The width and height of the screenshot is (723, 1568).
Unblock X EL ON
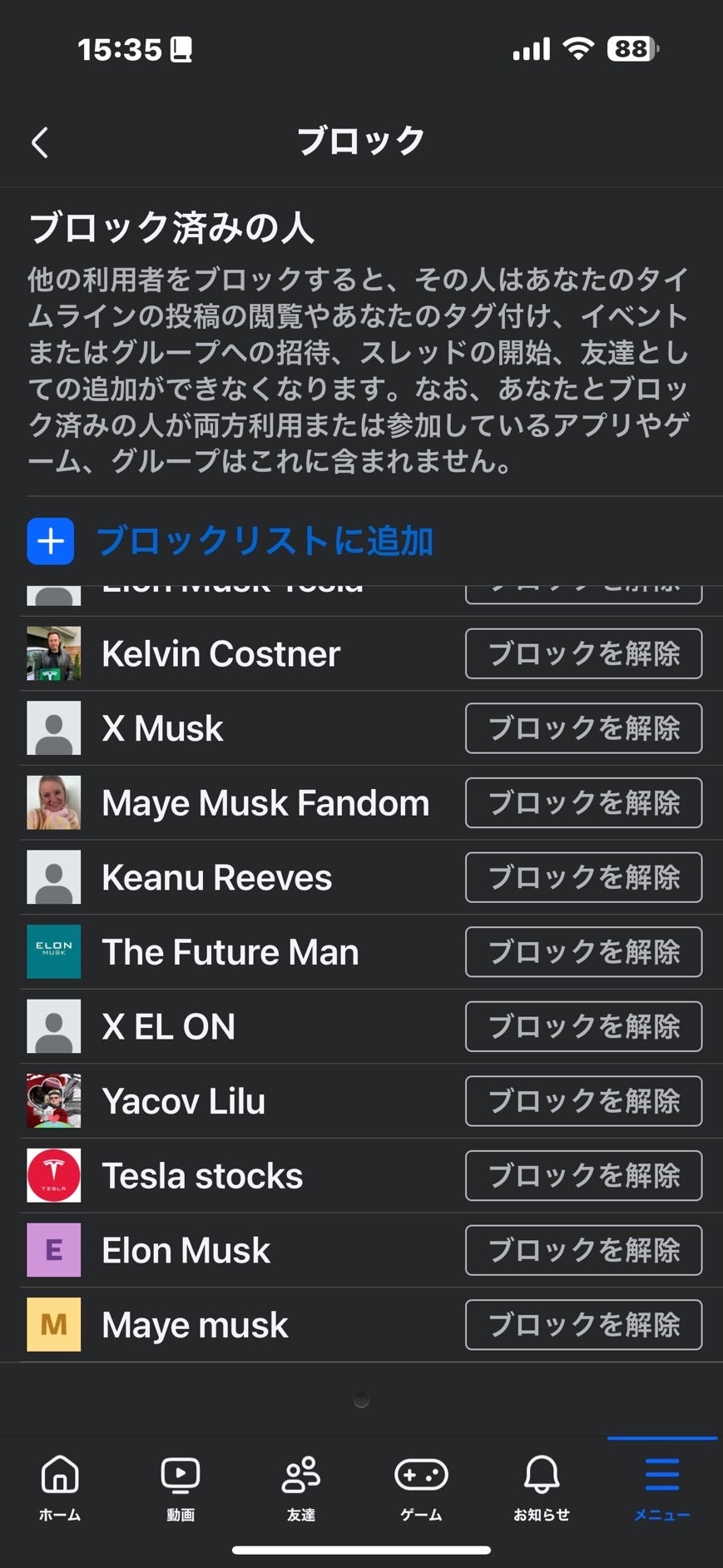click(x=583, y=1026)
